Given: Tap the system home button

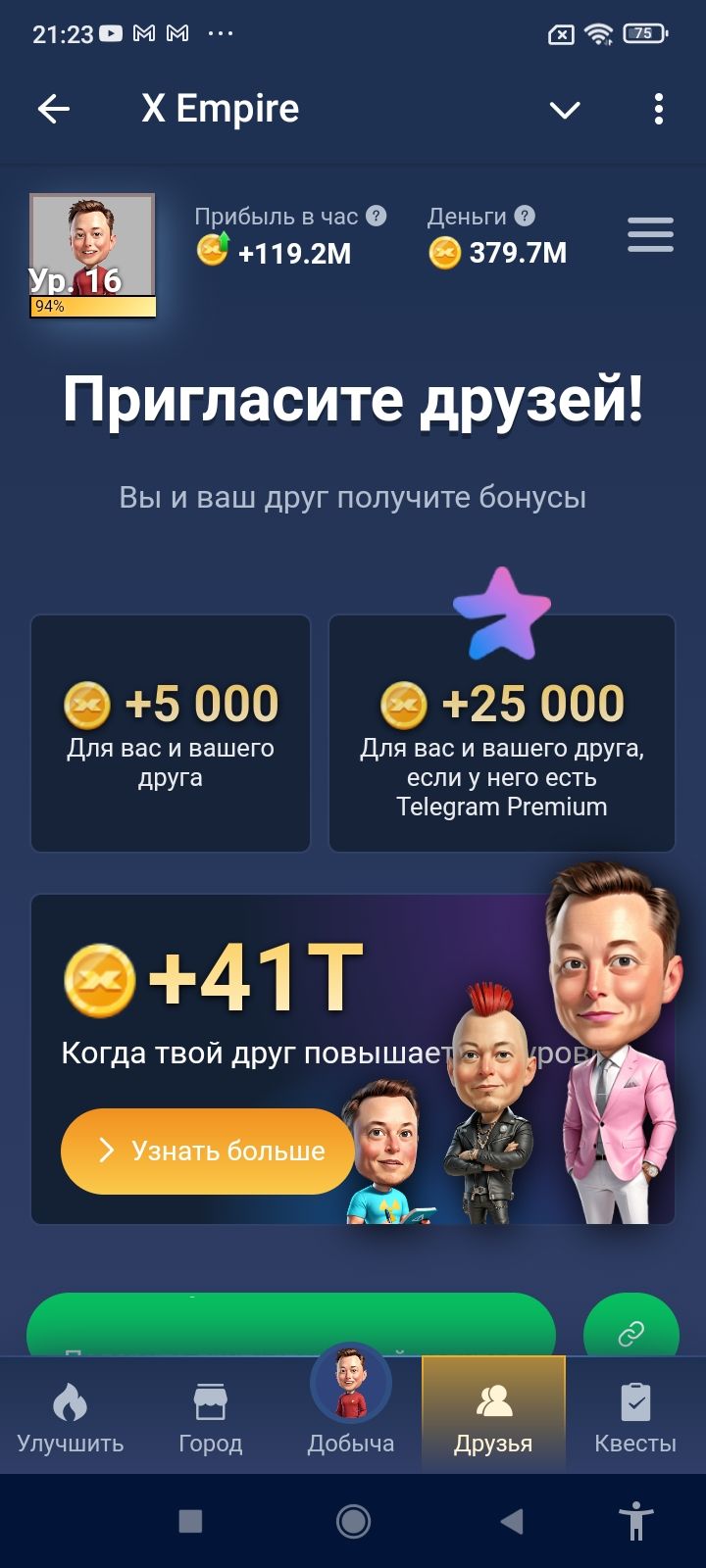Looking at the screenshot, I should (353, 1521).
